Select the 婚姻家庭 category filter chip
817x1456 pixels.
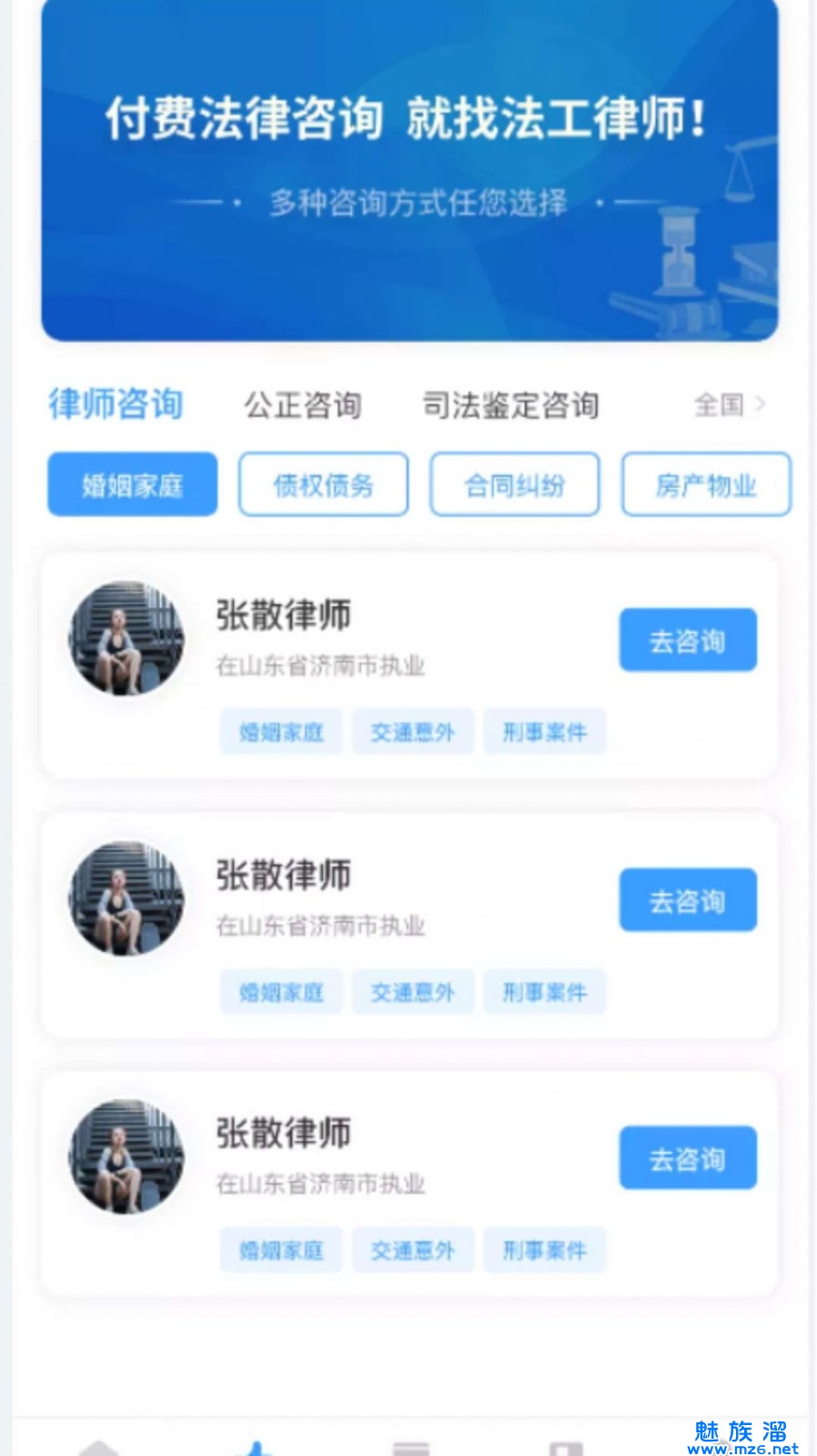(133, 485)
